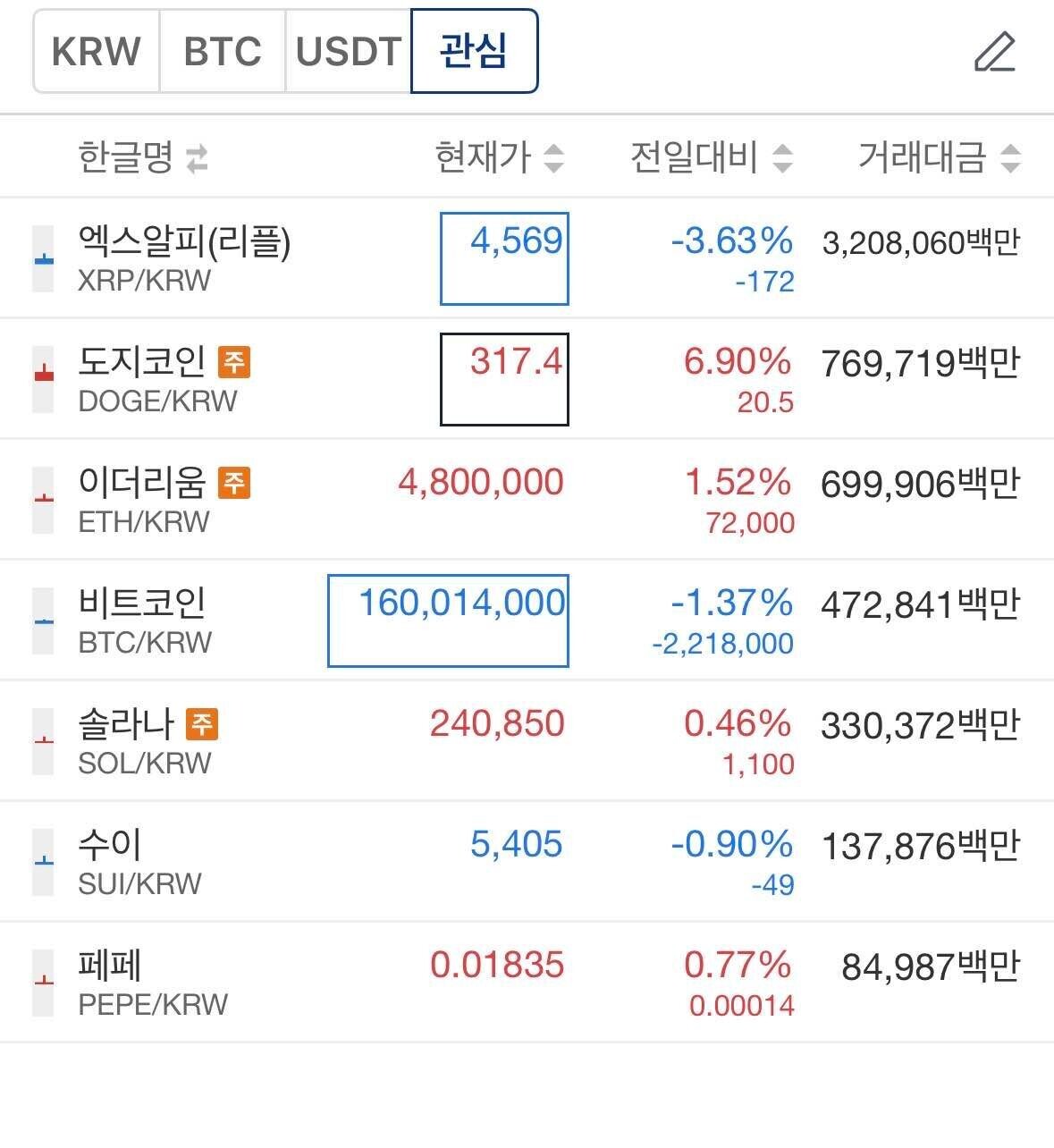Screen dimensions: 1054x1148
Task: Click the mini chart icon beside SOL/KRW
Action: 41,740
